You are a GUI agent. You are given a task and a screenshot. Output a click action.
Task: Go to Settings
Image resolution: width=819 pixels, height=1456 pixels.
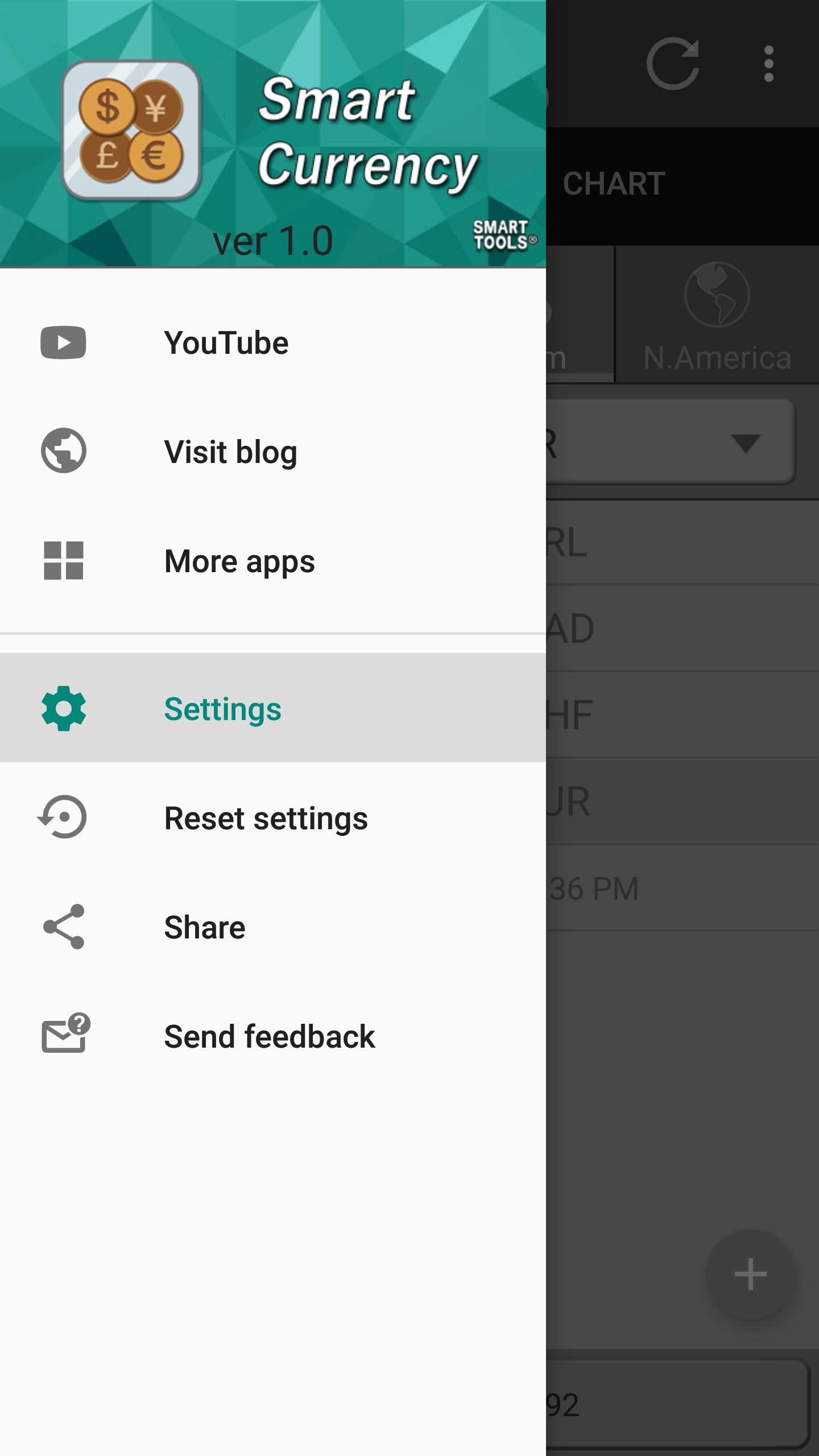pos(223,709)
